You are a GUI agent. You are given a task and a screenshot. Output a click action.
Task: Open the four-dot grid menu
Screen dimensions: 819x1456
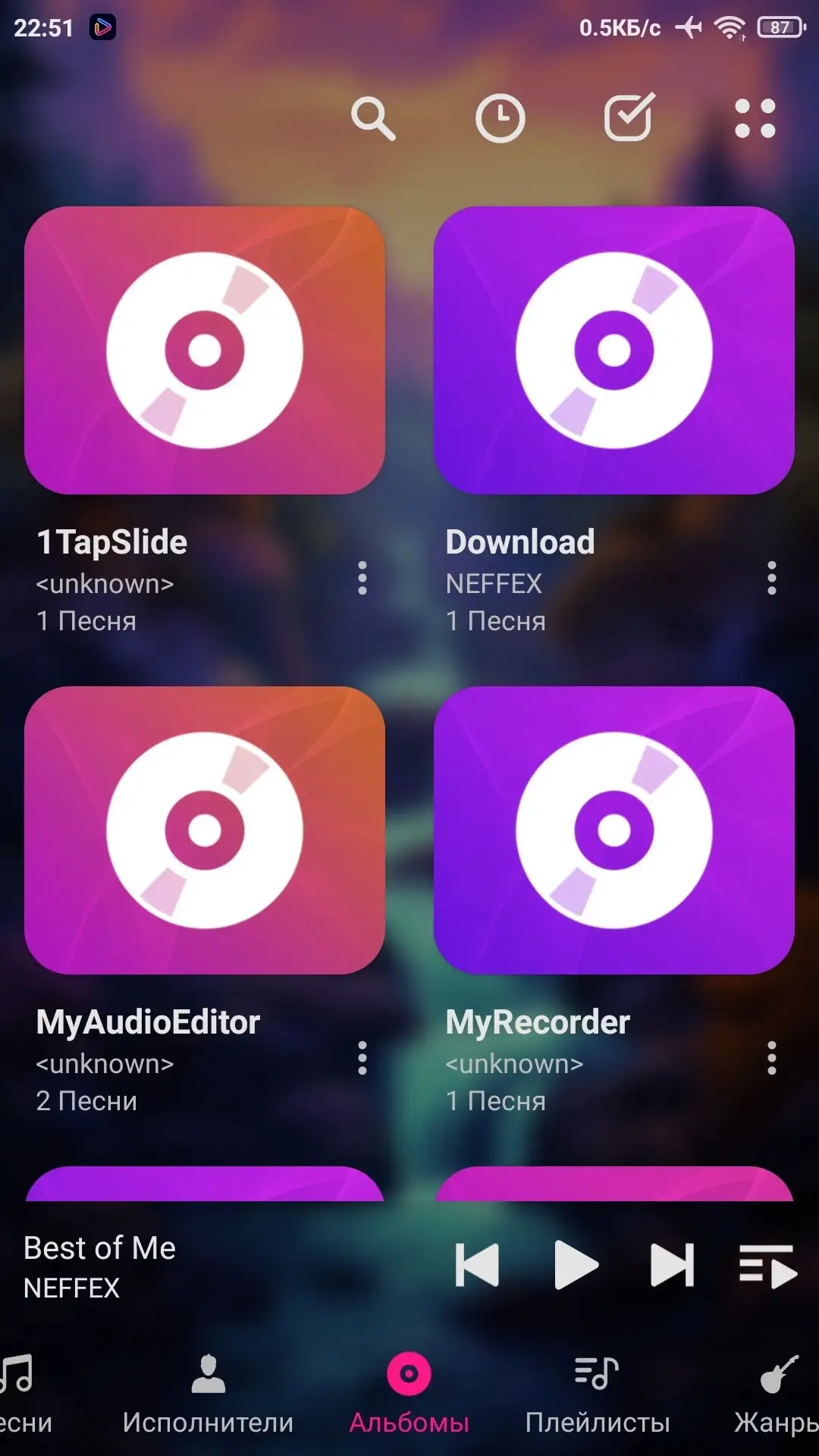coord(755,119)
